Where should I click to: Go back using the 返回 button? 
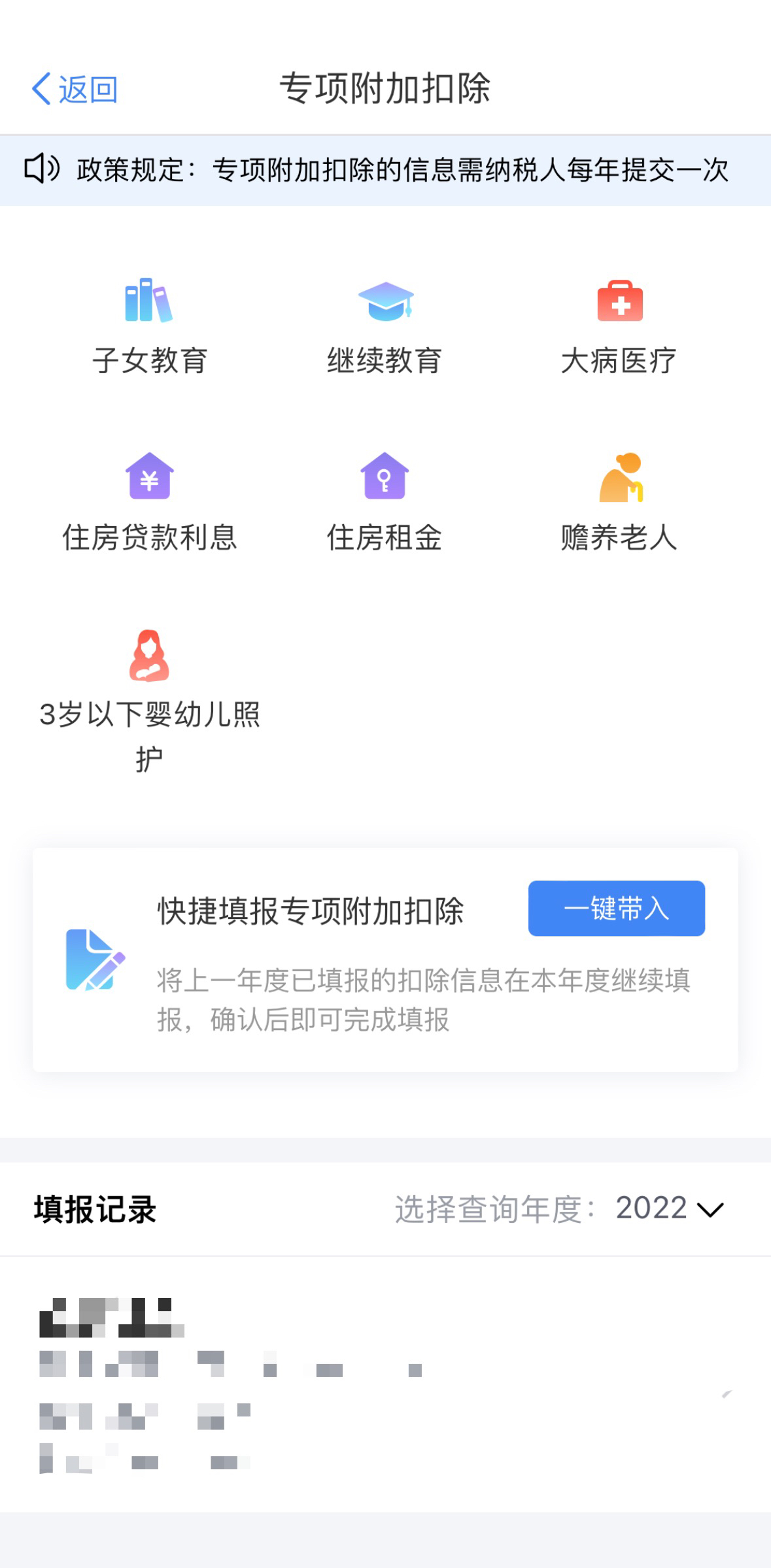[x=75, y=89]
